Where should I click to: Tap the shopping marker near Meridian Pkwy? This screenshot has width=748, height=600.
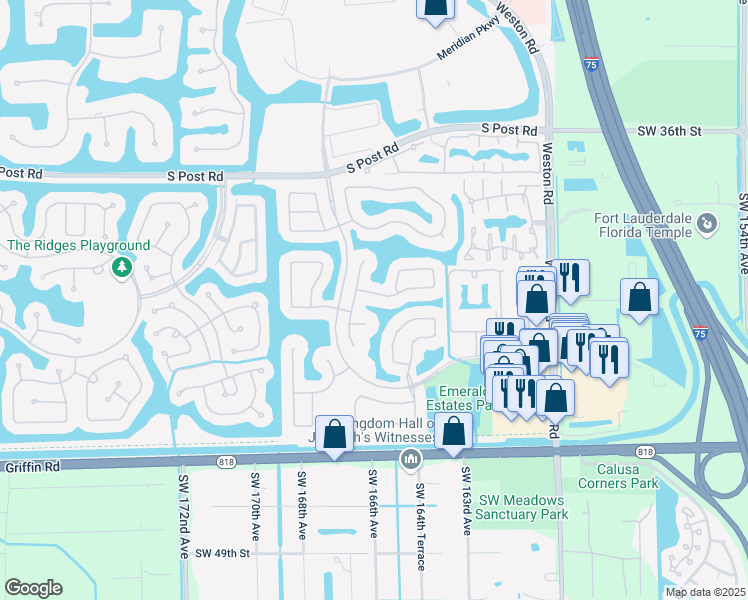point(435,10)
